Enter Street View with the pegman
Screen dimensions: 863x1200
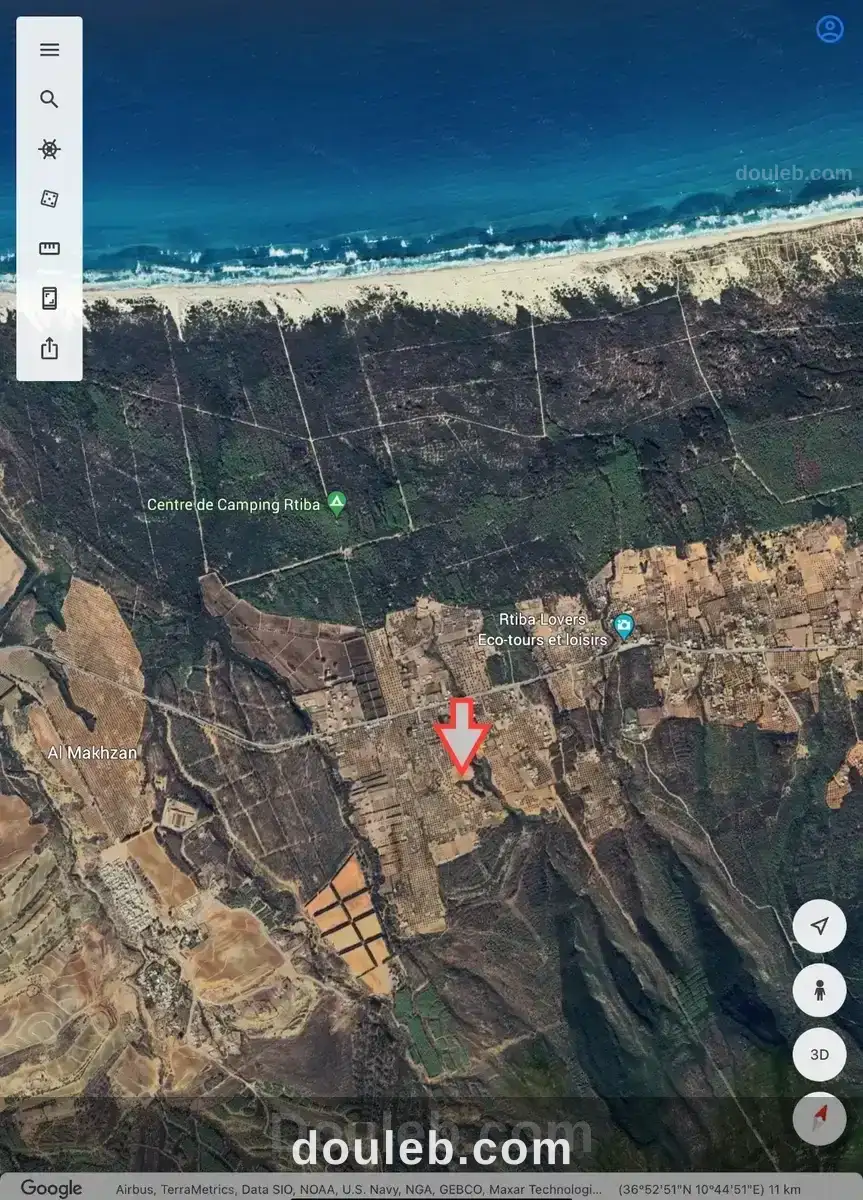pyautogui.click(x=819, y=990)
